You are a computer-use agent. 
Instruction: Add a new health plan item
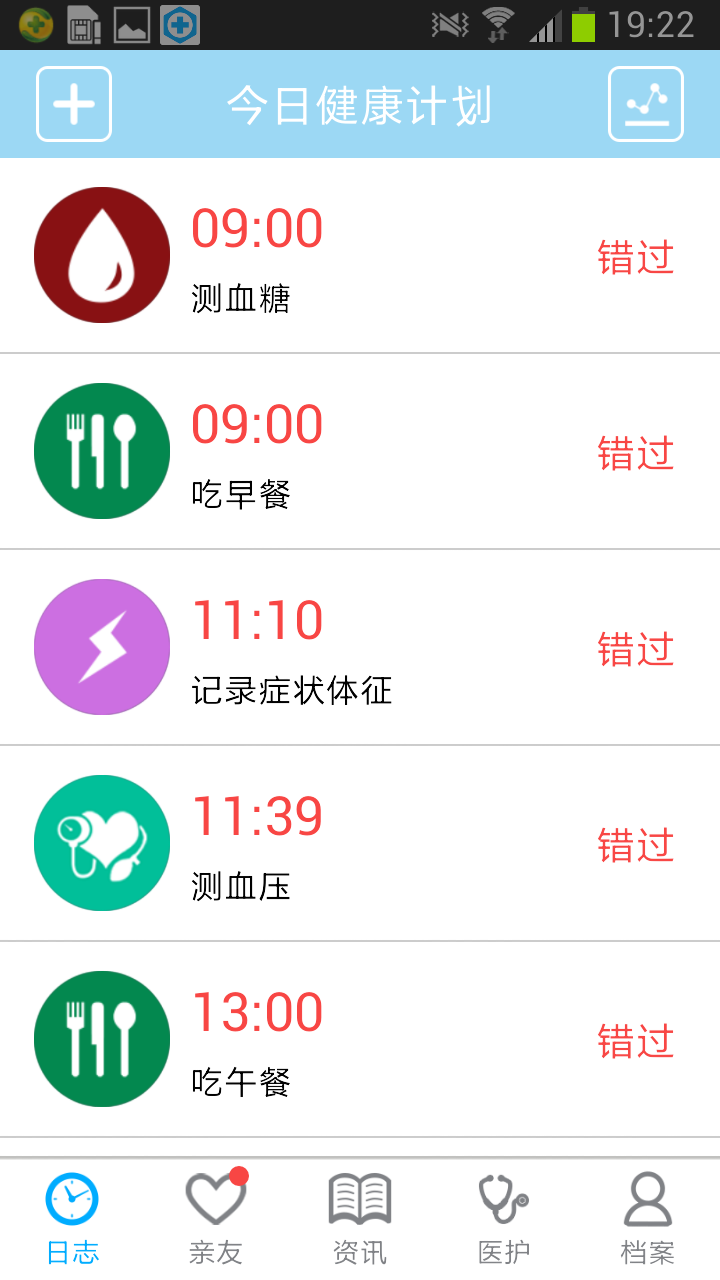click(74, 104)
